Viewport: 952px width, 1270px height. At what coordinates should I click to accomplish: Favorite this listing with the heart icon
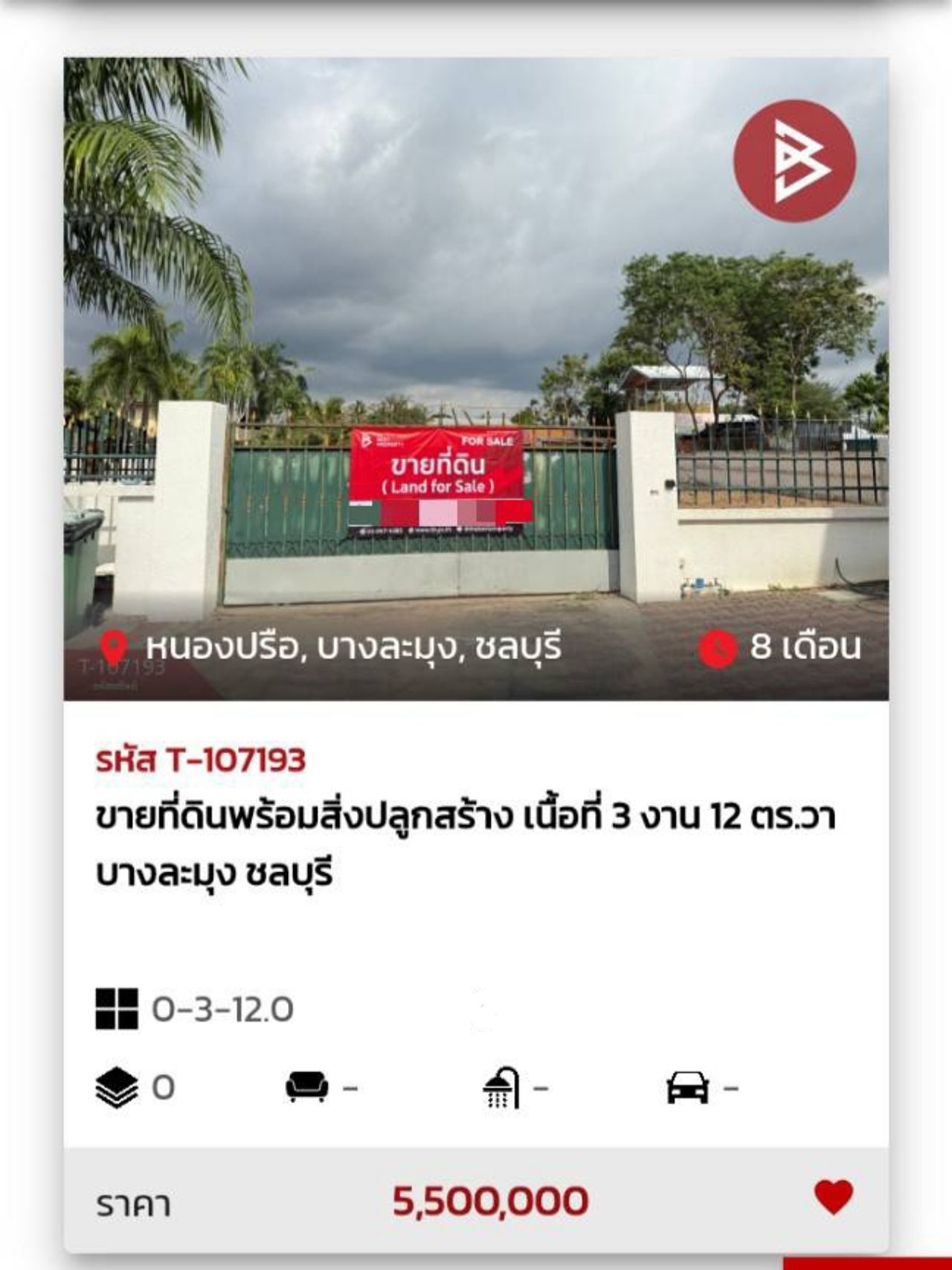click(x=834, y=1197)
